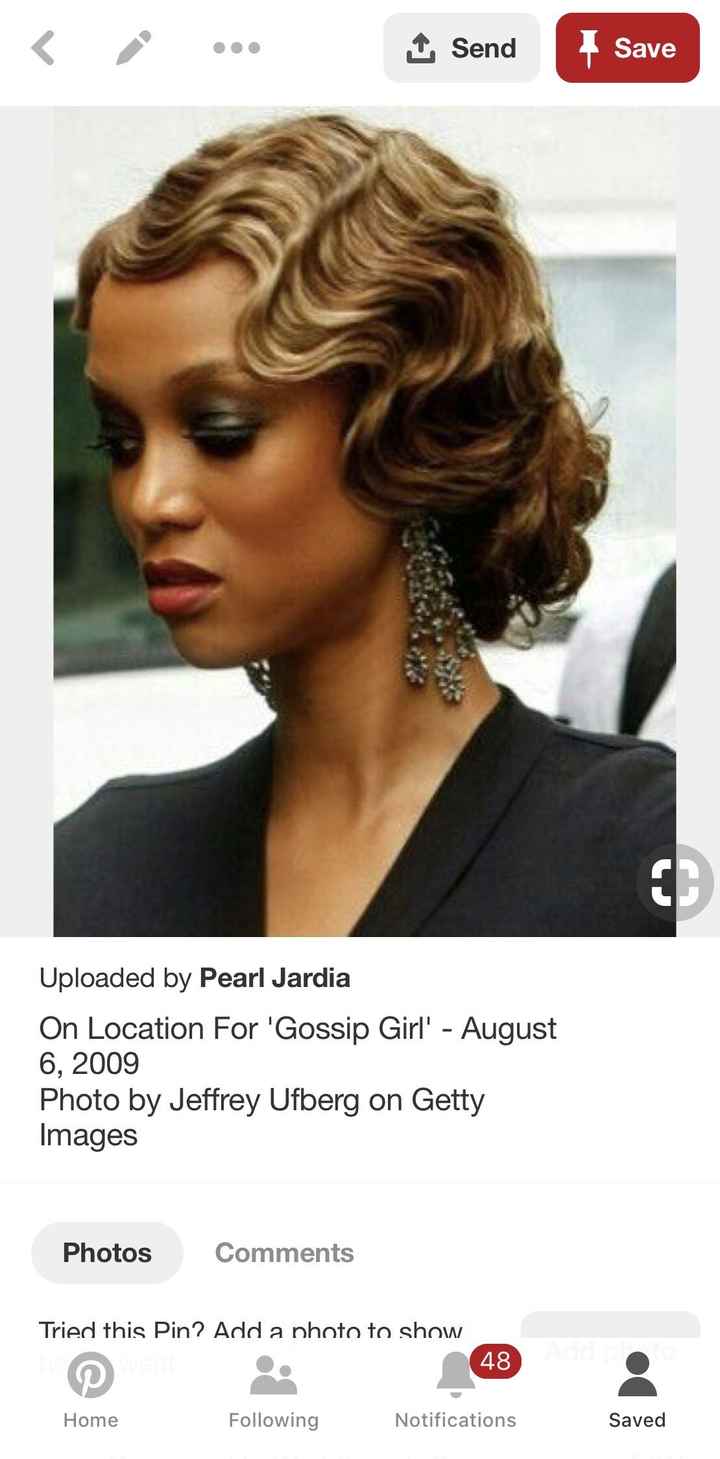Go back to the previous screen
720x1459 pixels.
click(x=43, y=48)
